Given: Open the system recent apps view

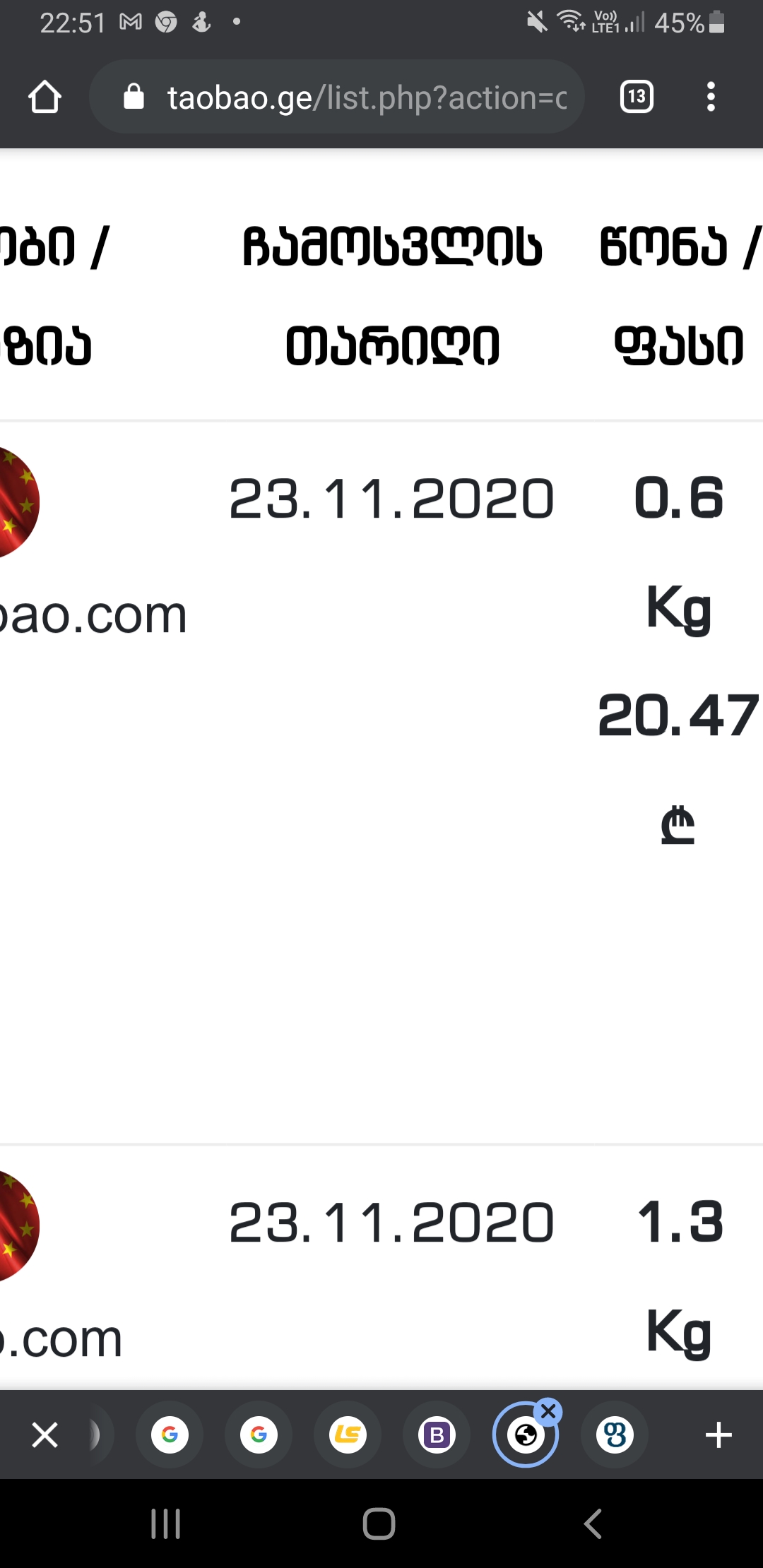Looking at the screenshot, I should [166, 1524].
